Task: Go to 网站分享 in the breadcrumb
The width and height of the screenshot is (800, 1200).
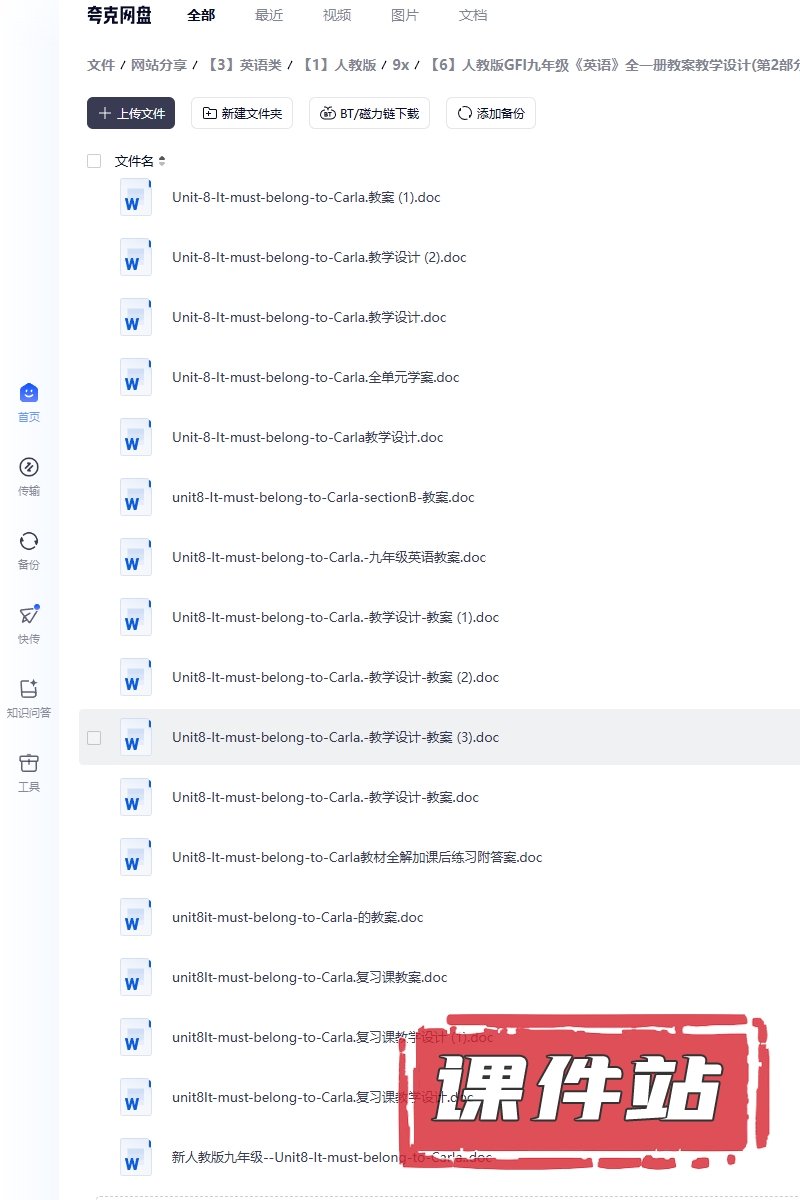Action: tap(159, 65)
